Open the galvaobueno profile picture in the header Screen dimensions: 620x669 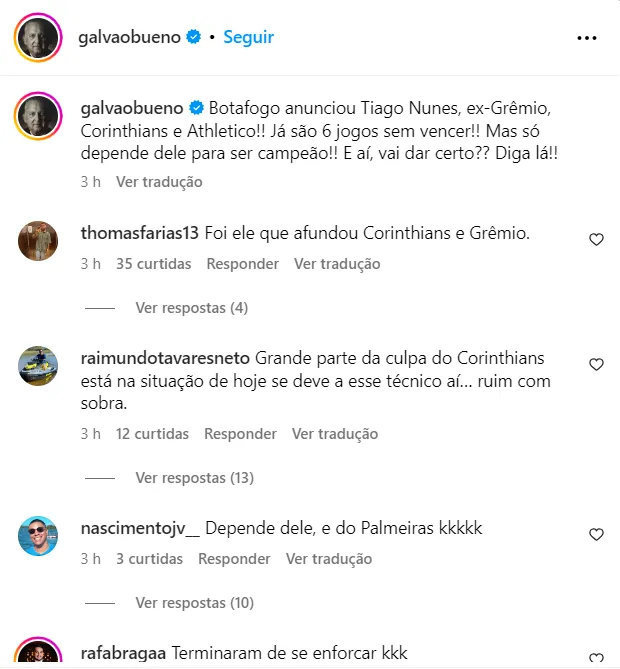tap(38, 38)
